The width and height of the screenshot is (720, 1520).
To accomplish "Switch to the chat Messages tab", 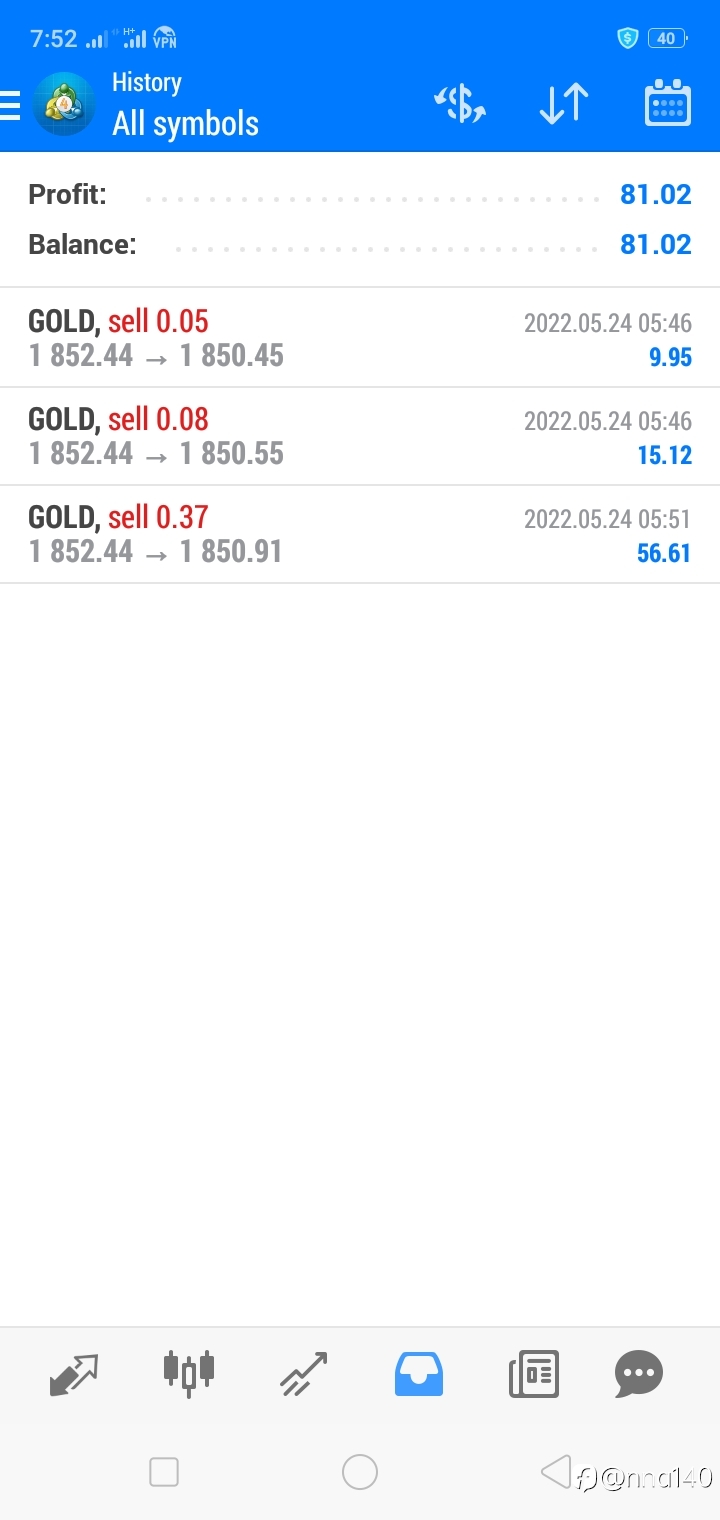I will tap(639, 1374).
